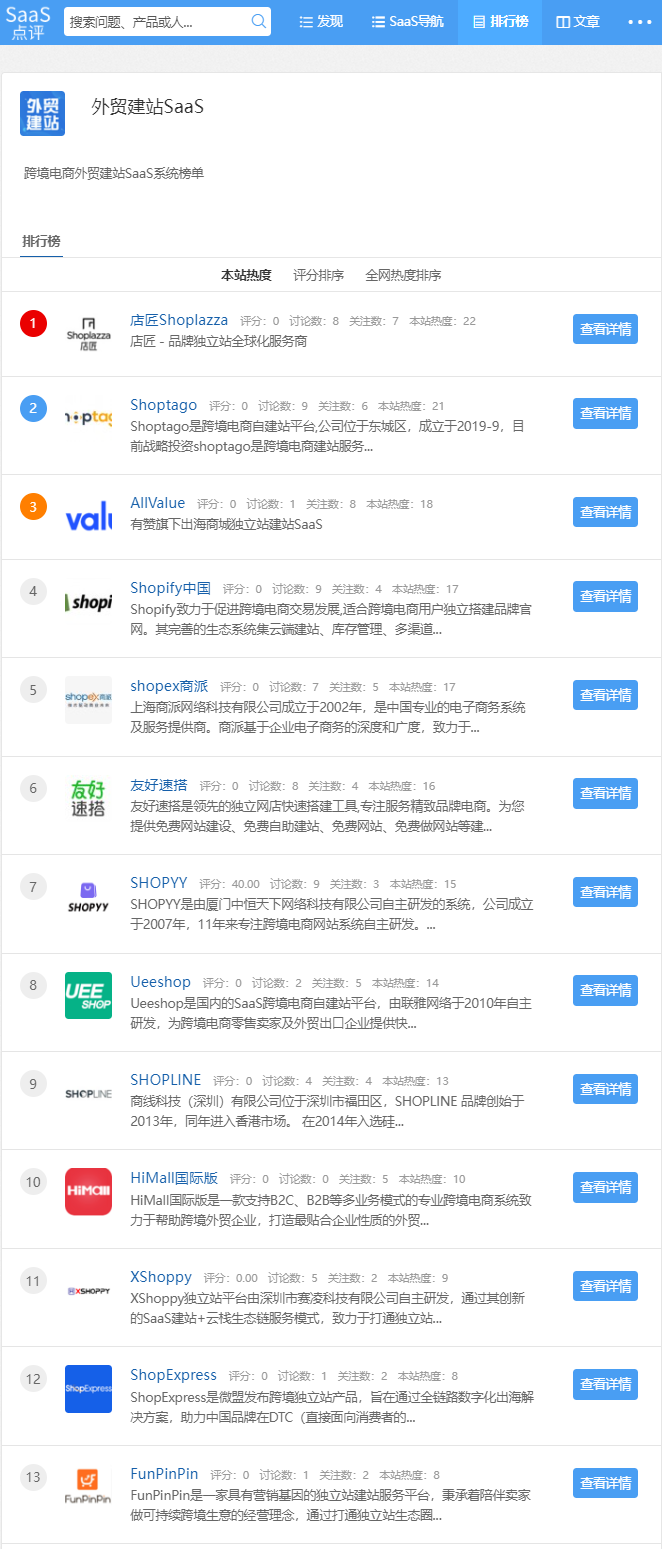
Task: Tap the search input field
Action: pyautogui.click(x=155, y=21)
